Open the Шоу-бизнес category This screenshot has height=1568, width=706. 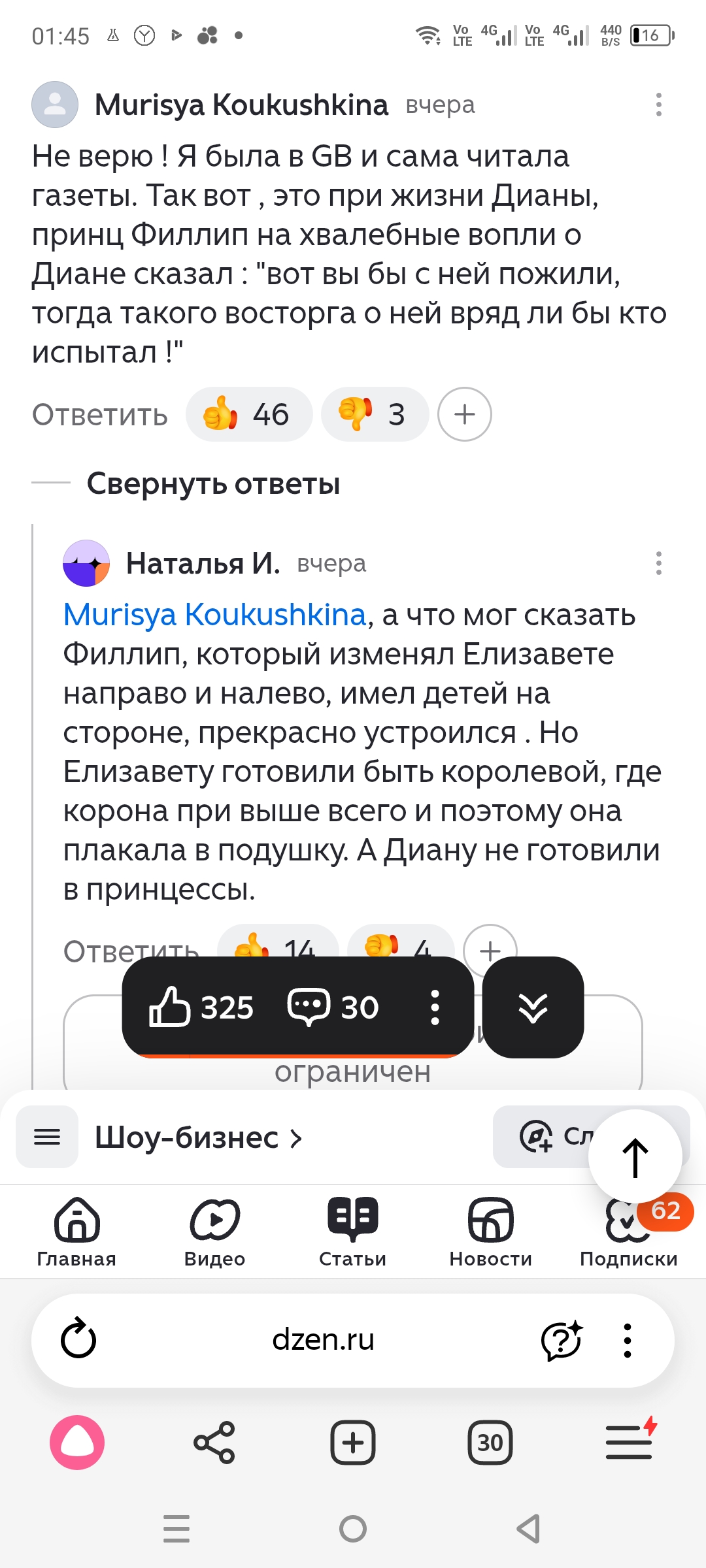pos(198,1137)
